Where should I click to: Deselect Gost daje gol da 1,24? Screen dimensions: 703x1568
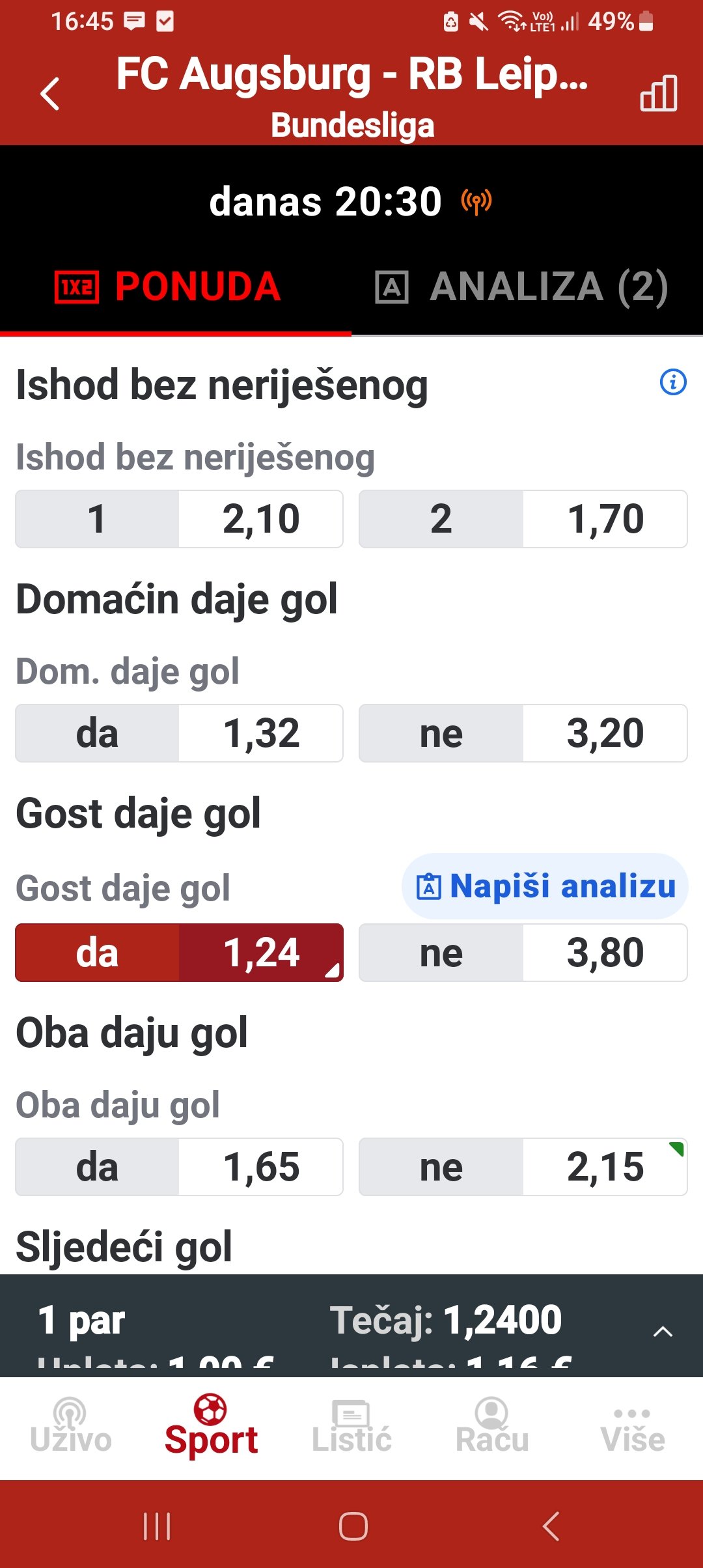tap(179, 953)
